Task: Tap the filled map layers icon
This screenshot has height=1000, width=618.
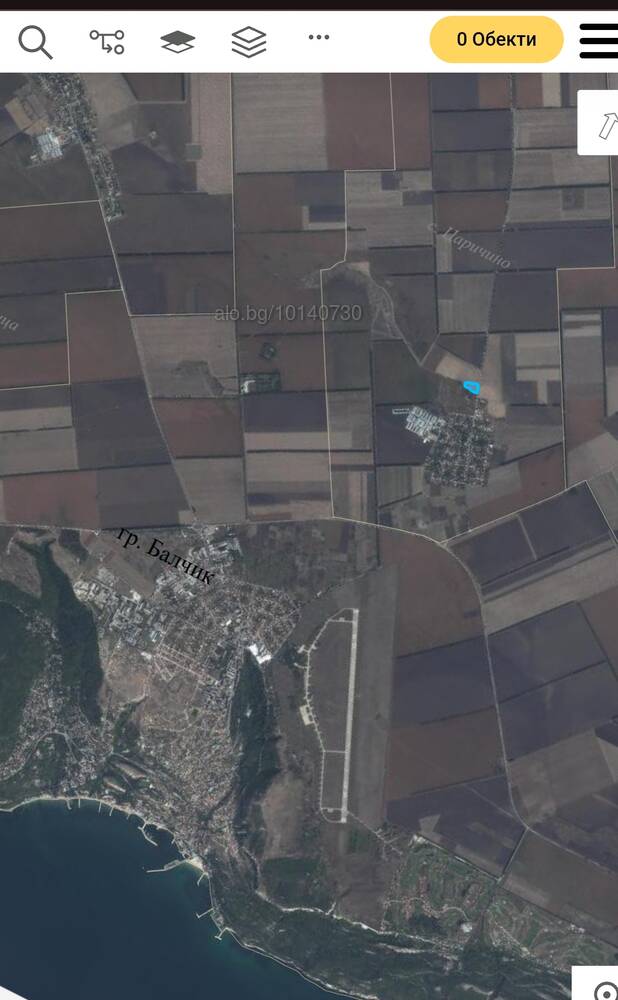Action: (177, 42)
